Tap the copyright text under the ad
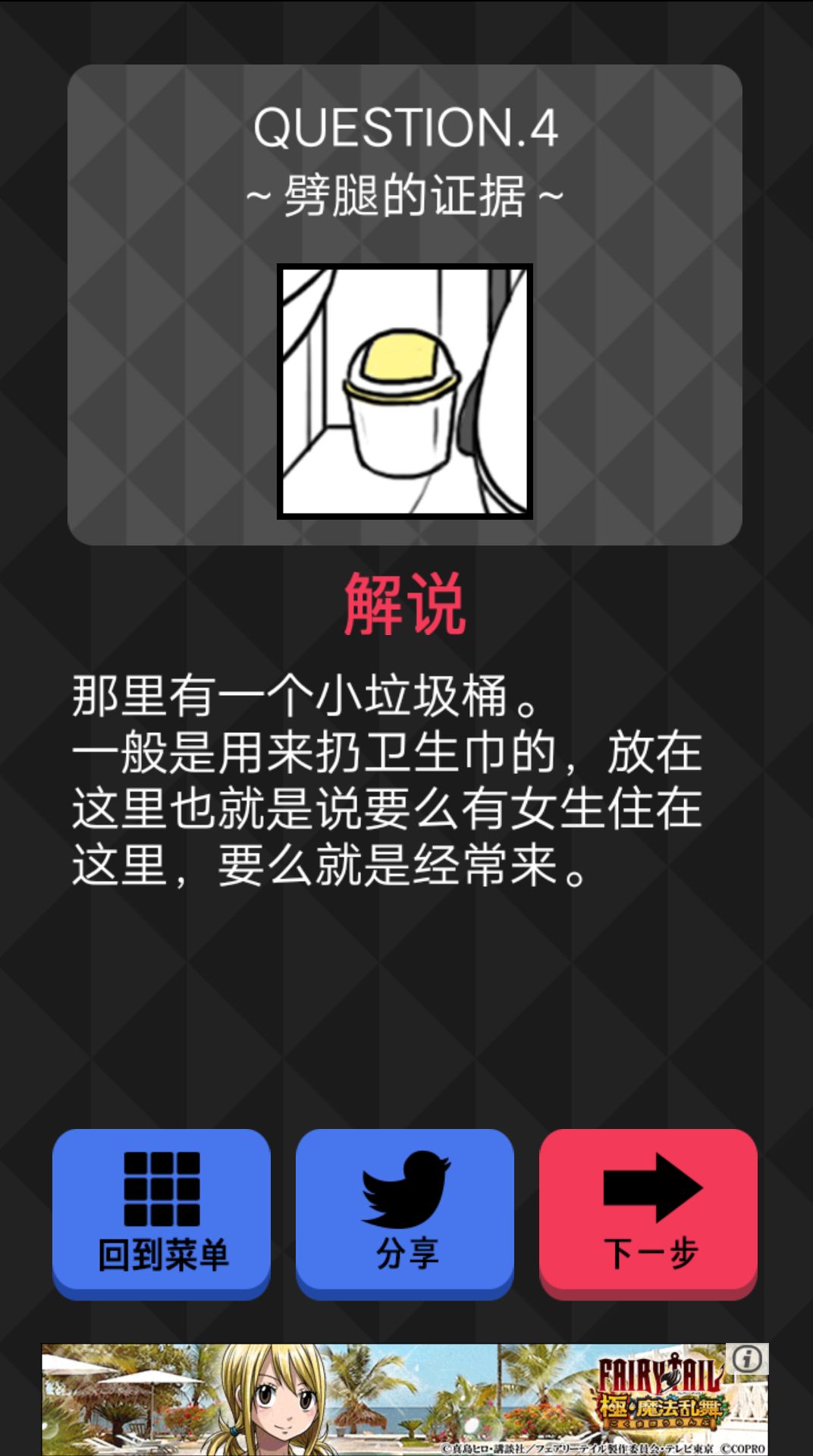The width and height of the screenshot is (813, 1456). [x=592, y=1445]
